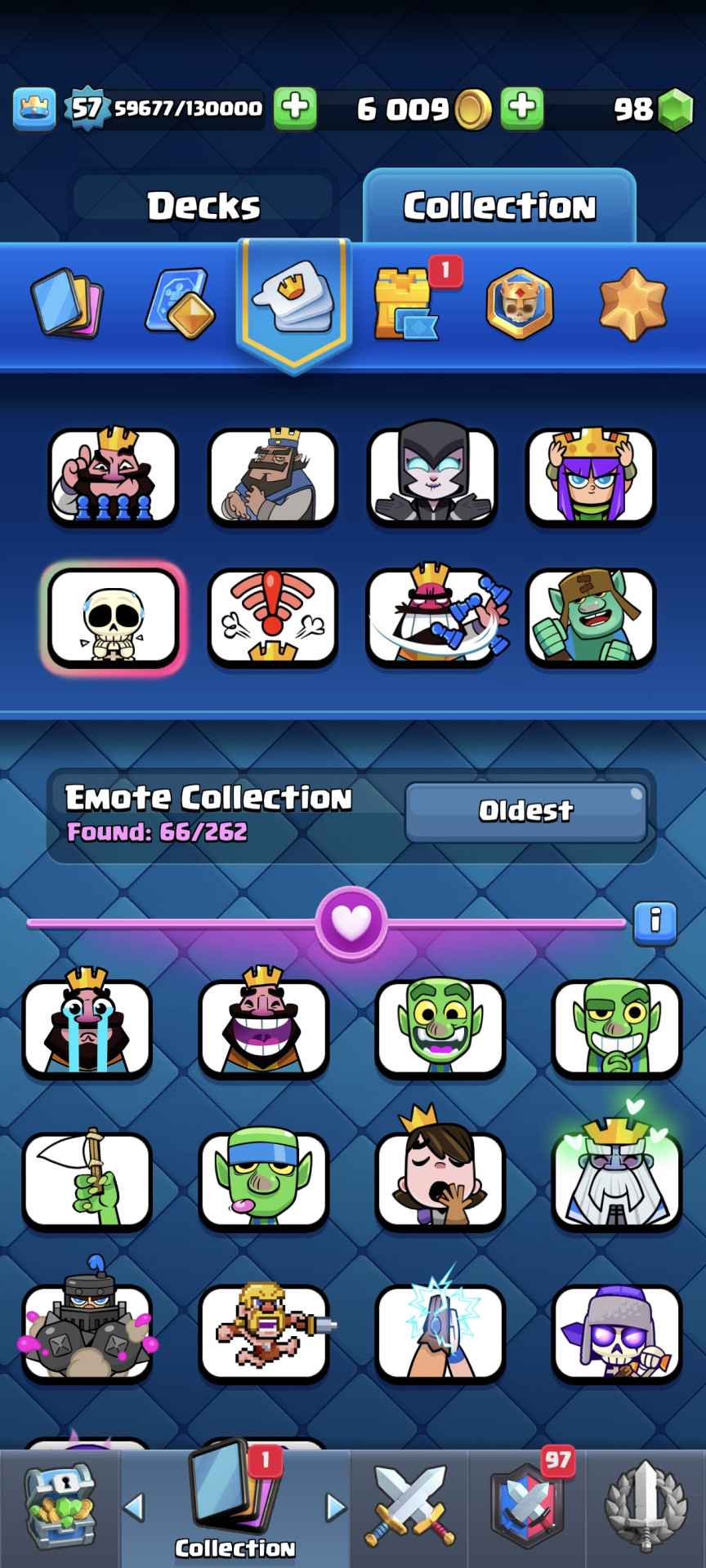Open the clan shield tab with 97 badge
Viewport: 706px width, 1568px height.
[x=528, y=1506]
